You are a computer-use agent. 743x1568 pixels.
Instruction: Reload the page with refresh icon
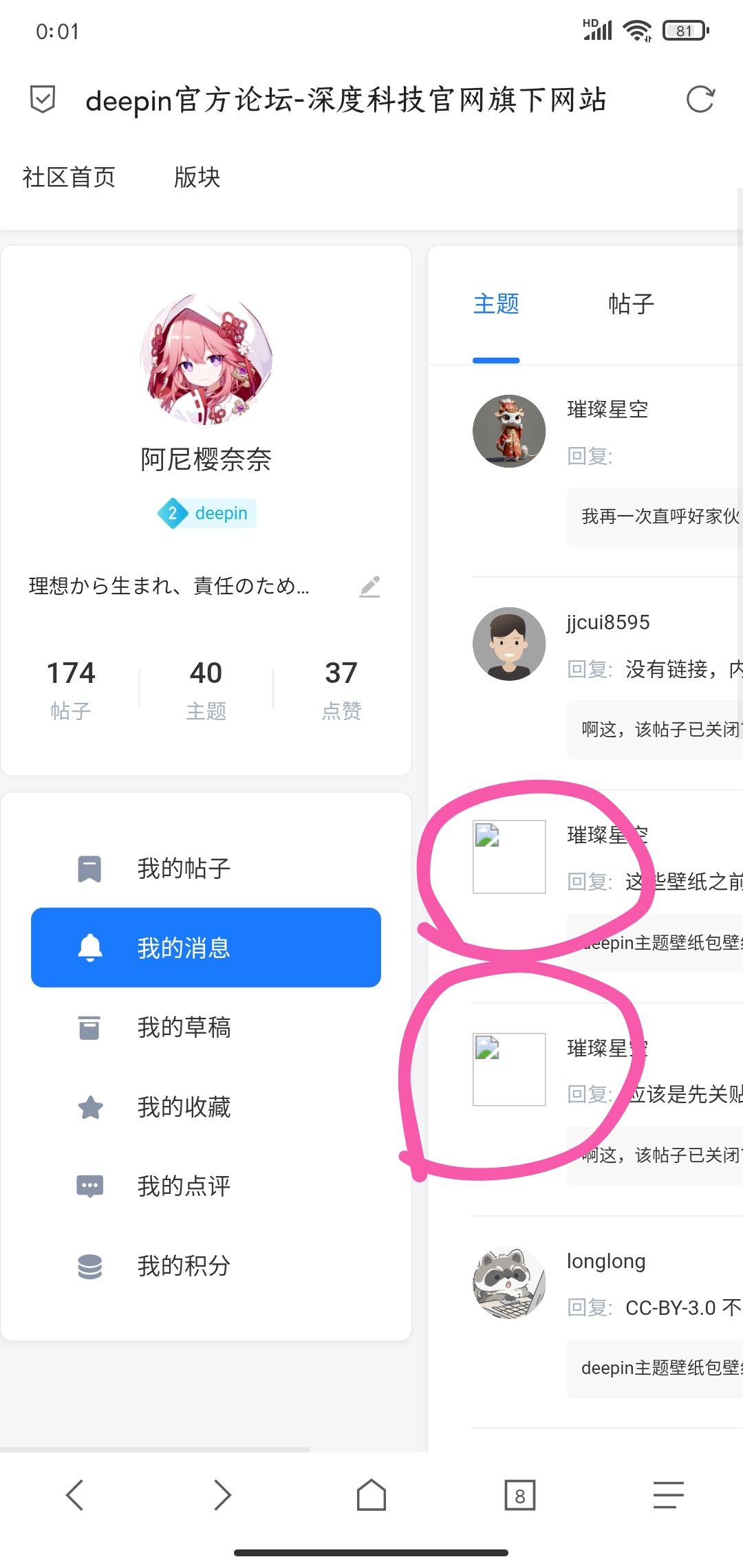(700, 100)
